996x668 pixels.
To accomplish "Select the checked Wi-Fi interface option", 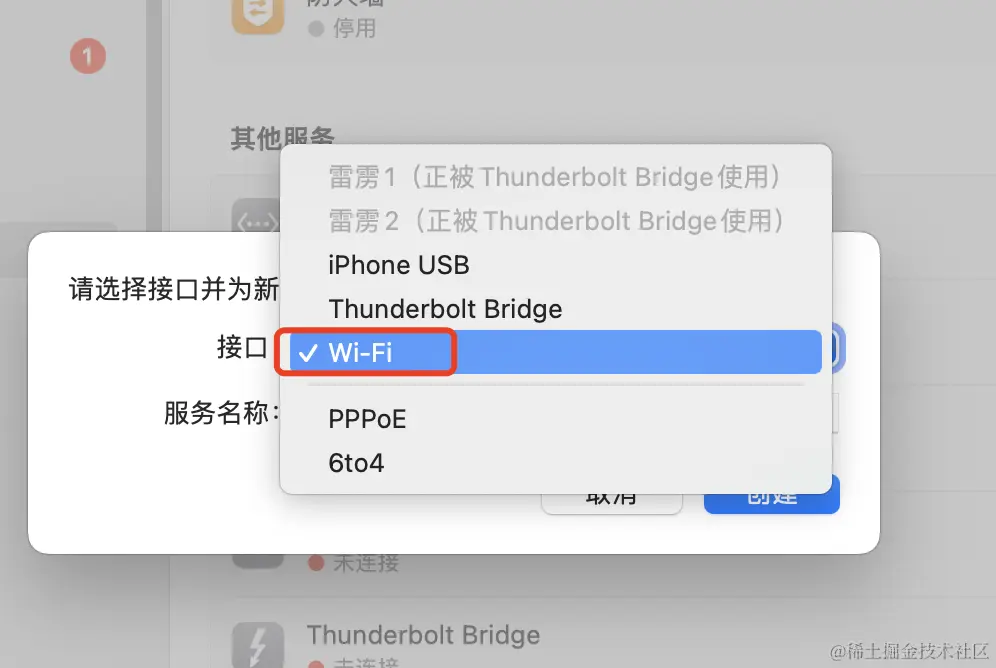I will click(361, 352).
